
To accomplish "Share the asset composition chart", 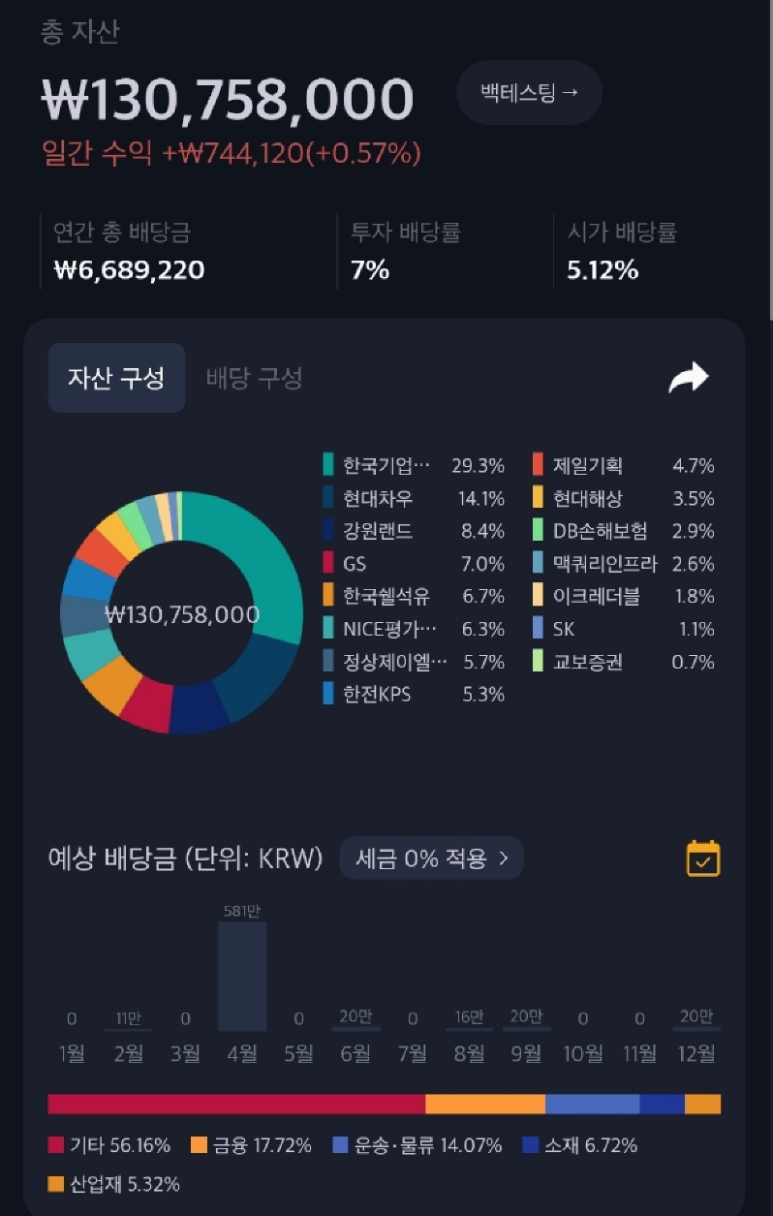I will tap(688, 378).
